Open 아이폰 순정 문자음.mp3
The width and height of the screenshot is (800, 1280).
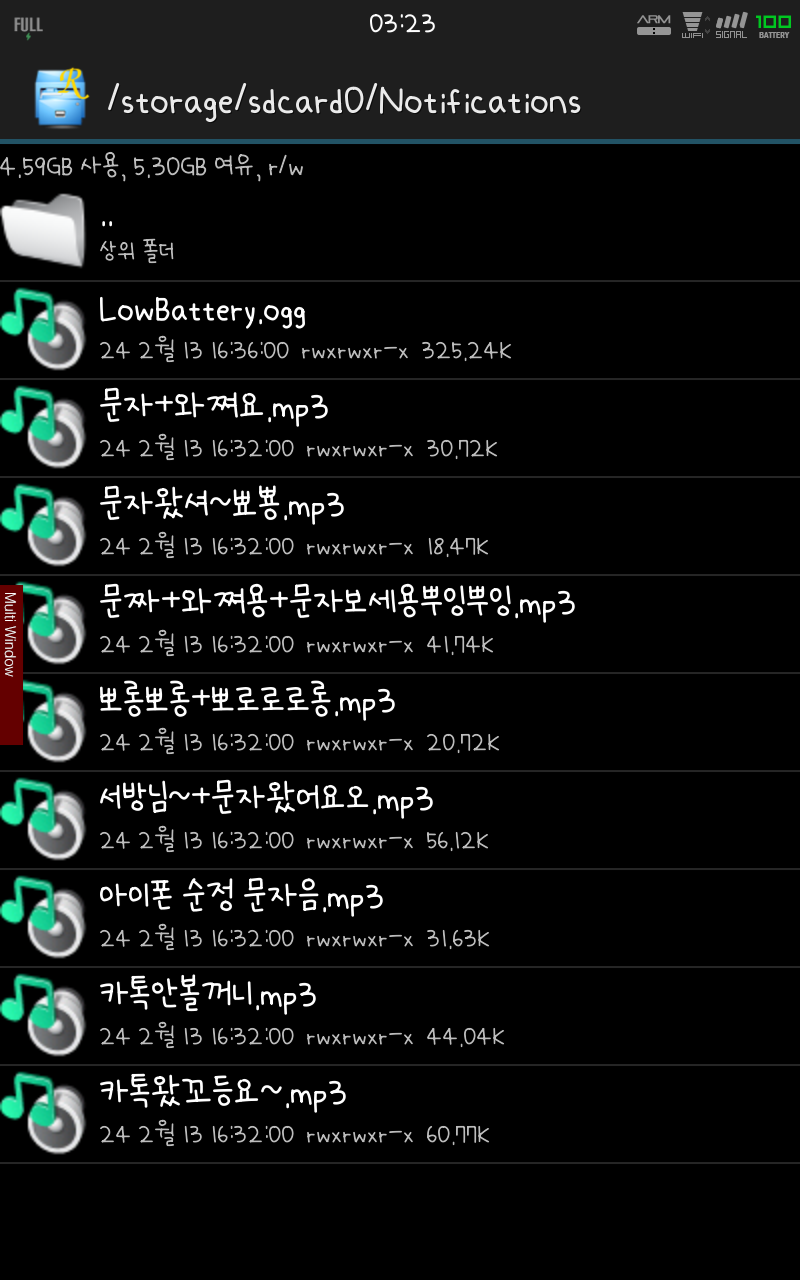[x=400, y=918]
